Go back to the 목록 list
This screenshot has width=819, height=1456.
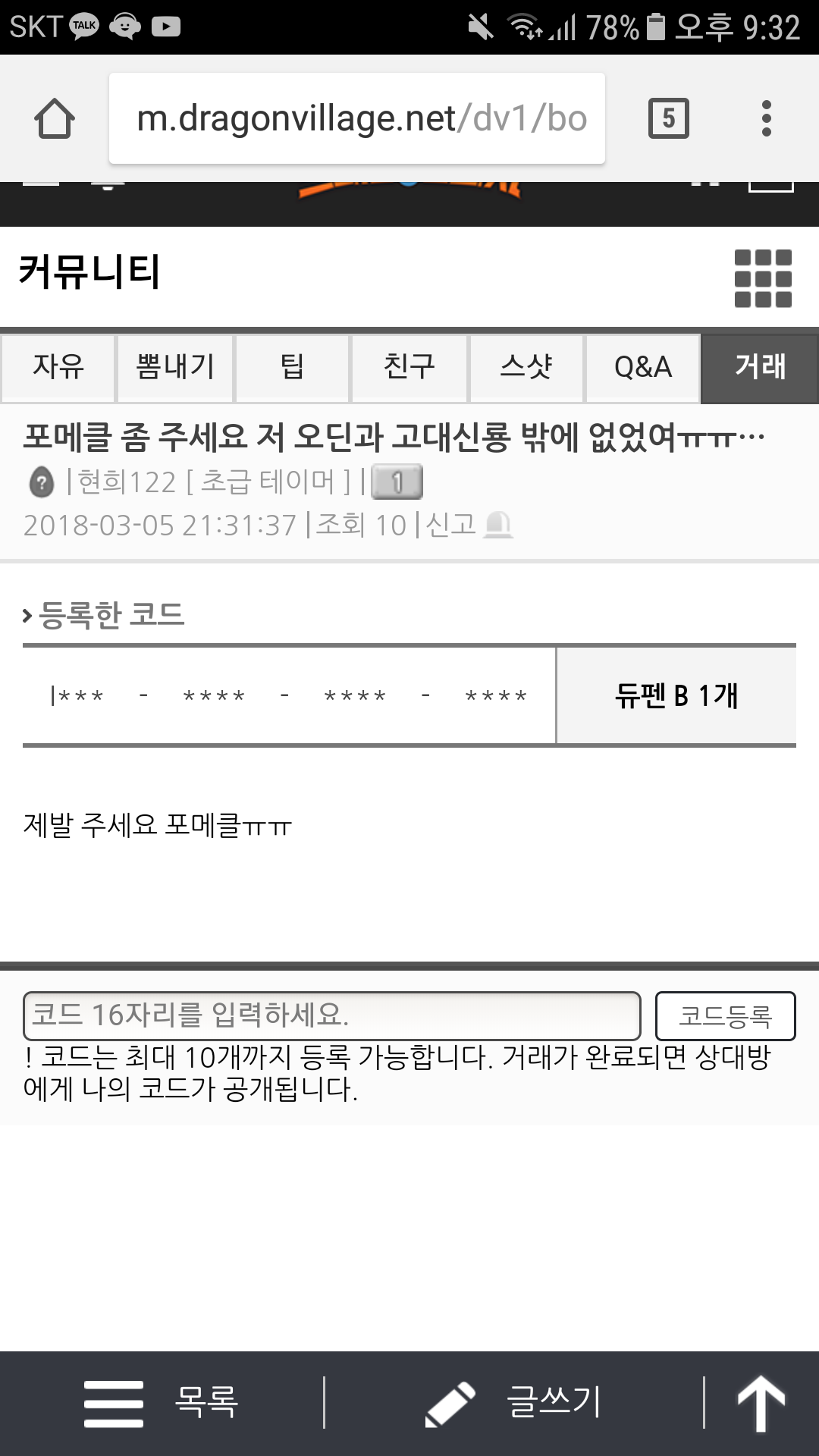(x=163, y=1402)
